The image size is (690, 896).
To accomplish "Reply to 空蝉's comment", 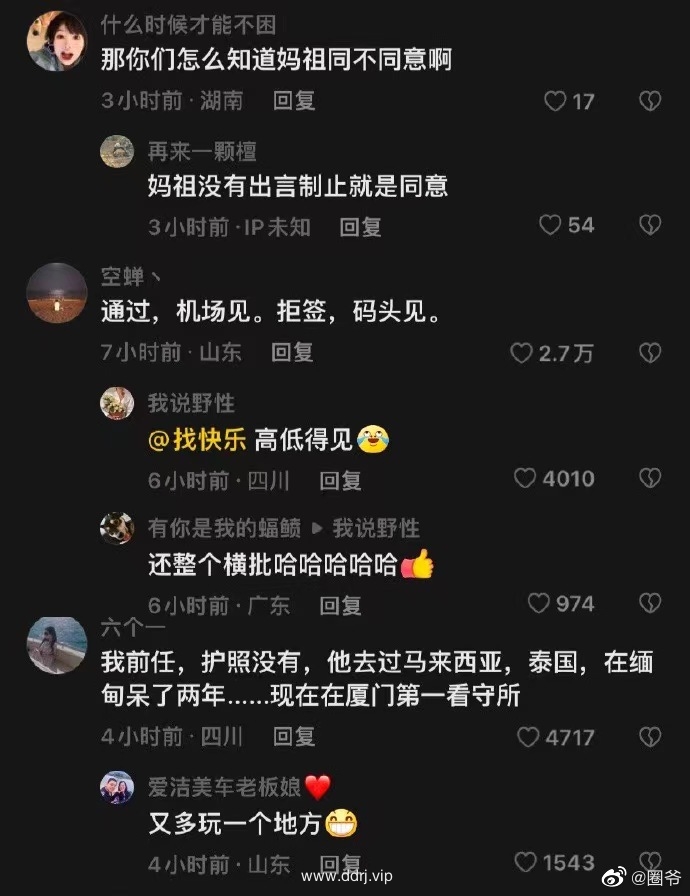I will 294,352.
